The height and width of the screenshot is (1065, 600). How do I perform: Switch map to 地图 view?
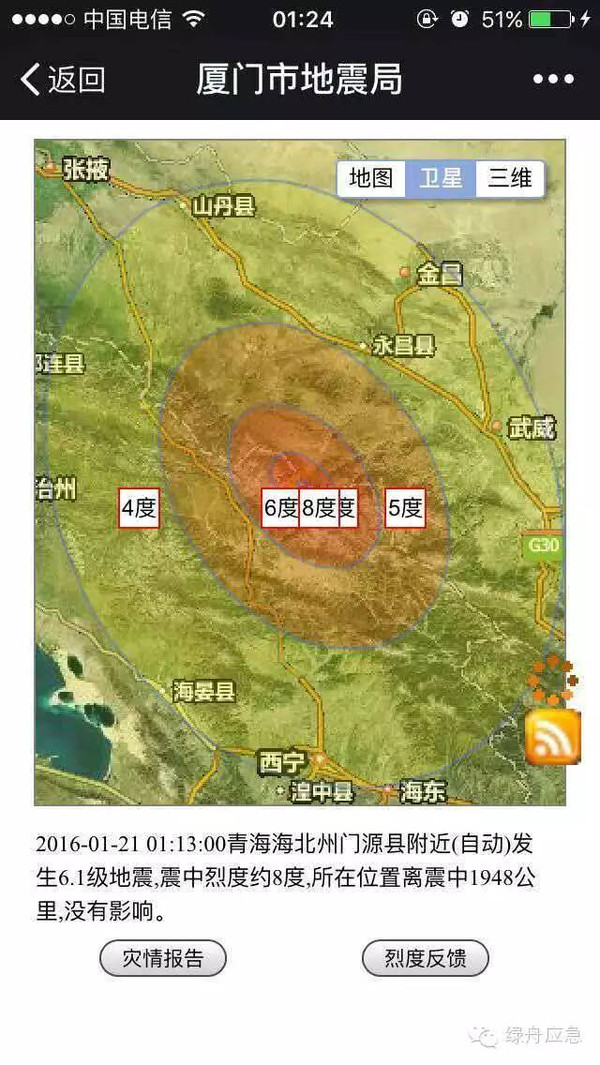pos(370,179)
